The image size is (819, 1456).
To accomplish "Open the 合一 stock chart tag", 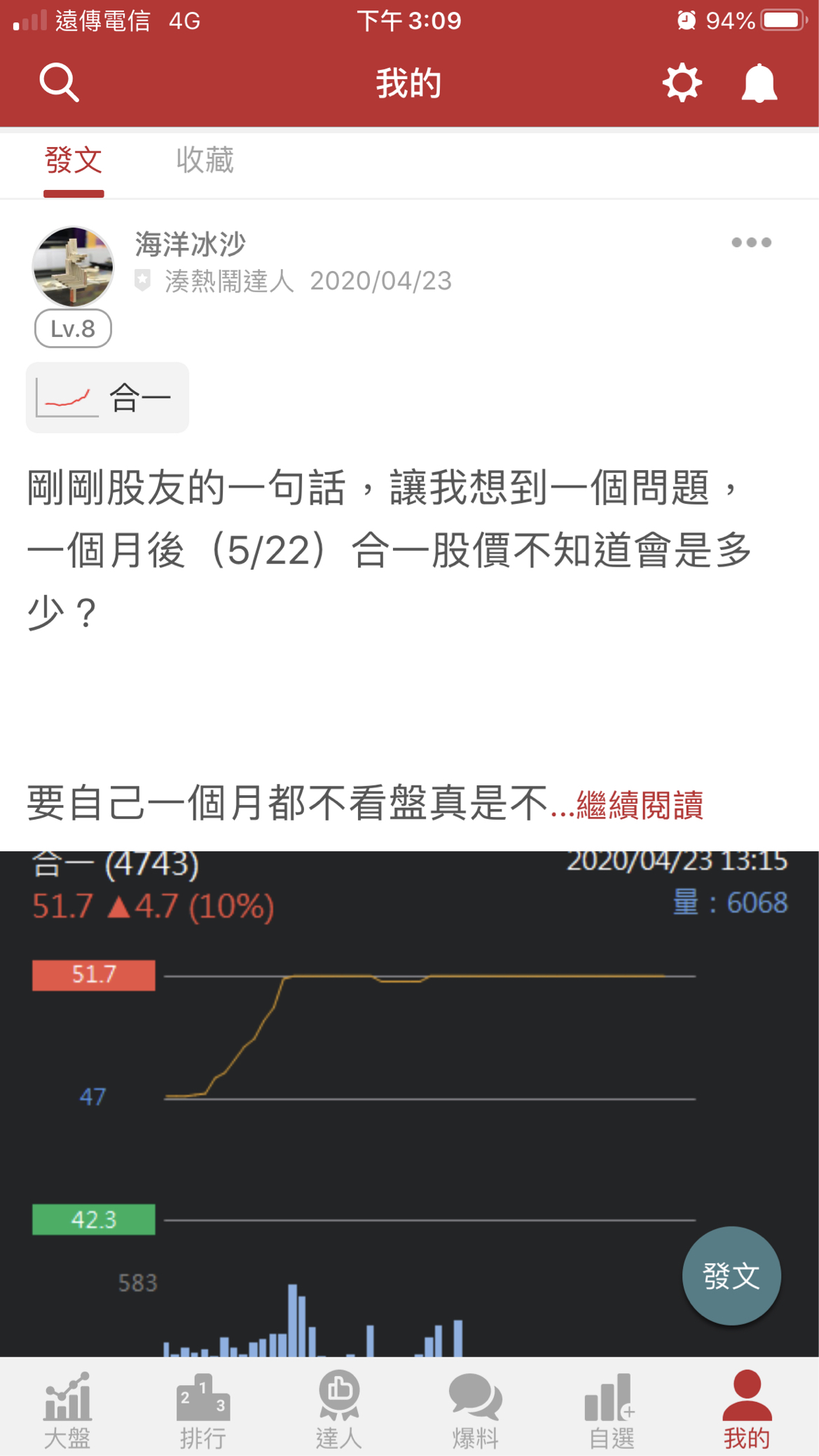I will coord(106,397).
